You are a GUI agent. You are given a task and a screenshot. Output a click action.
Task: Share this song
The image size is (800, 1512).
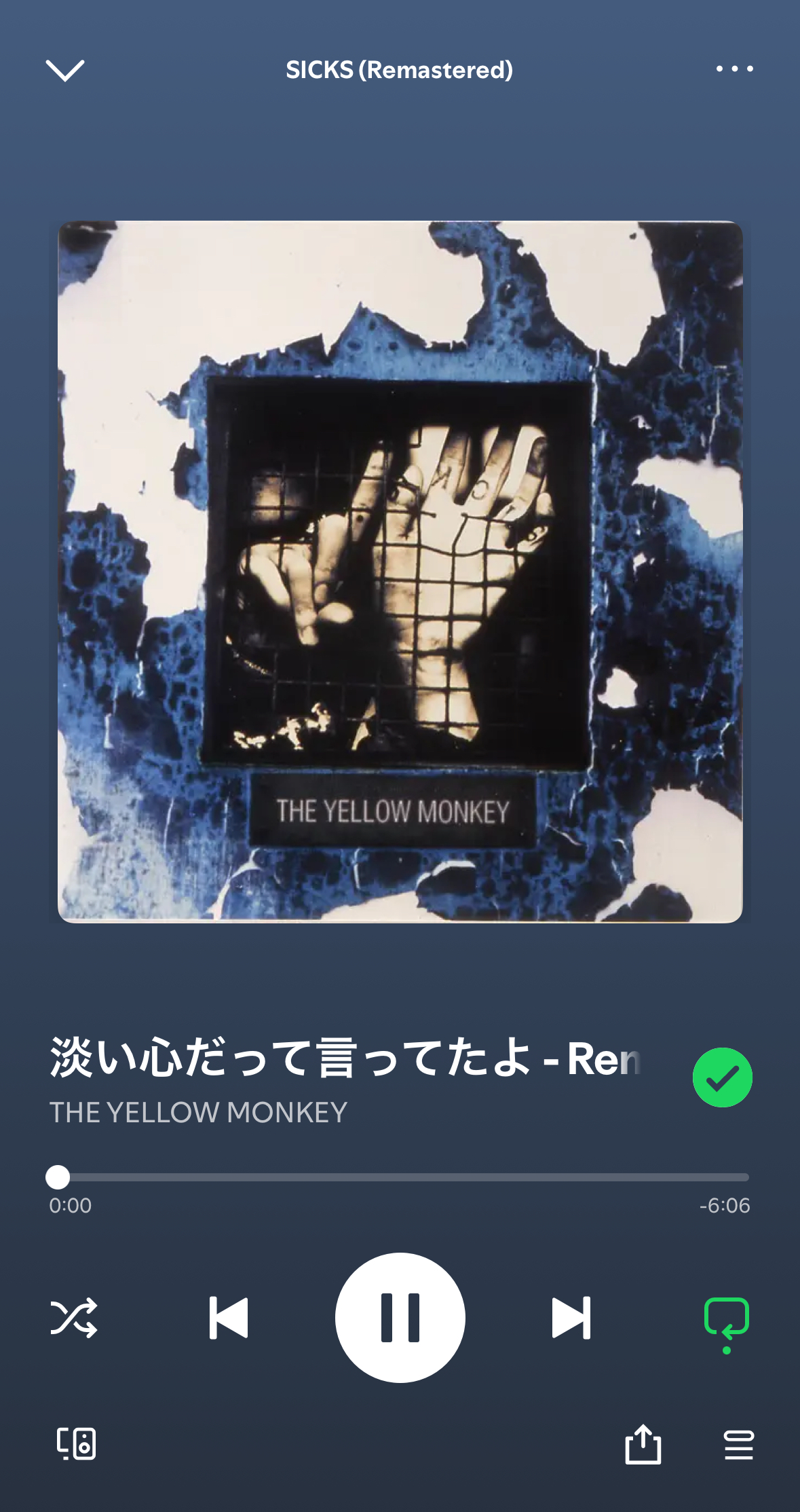(643, 1443)
